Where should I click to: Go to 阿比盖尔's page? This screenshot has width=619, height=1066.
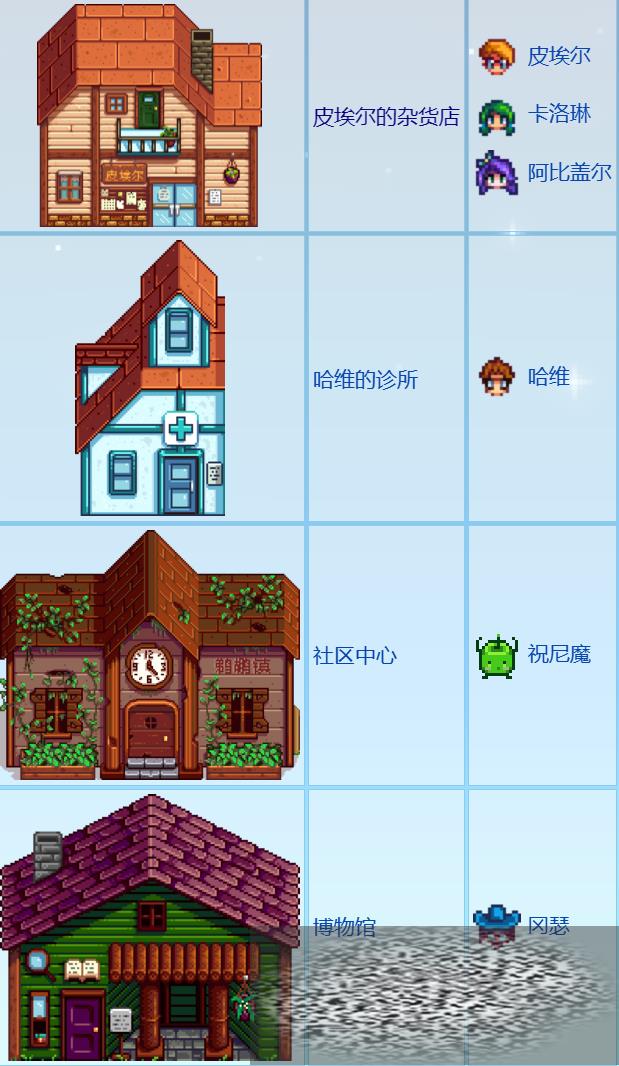tap(569, 172)
